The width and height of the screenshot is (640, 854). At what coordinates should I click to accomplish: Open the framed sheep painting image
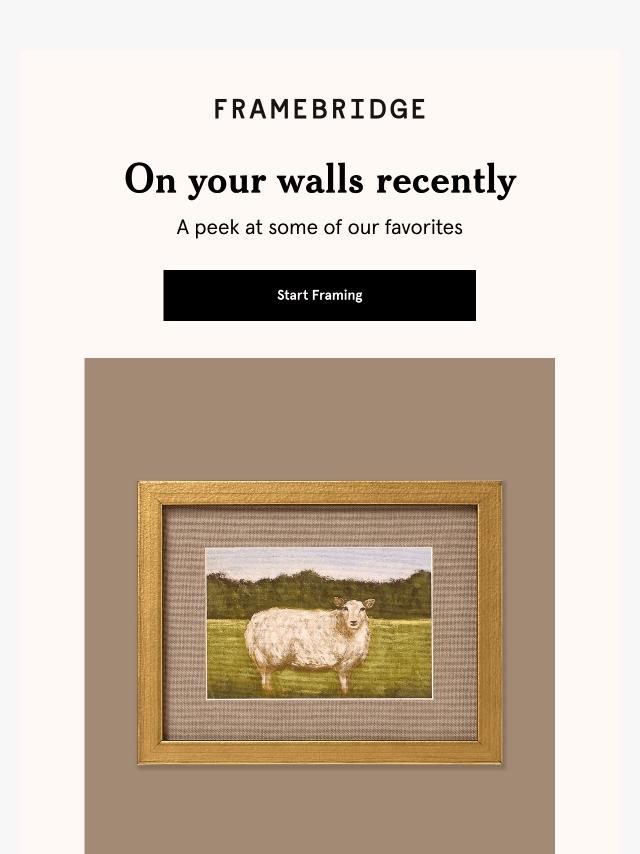coord(319,622)
